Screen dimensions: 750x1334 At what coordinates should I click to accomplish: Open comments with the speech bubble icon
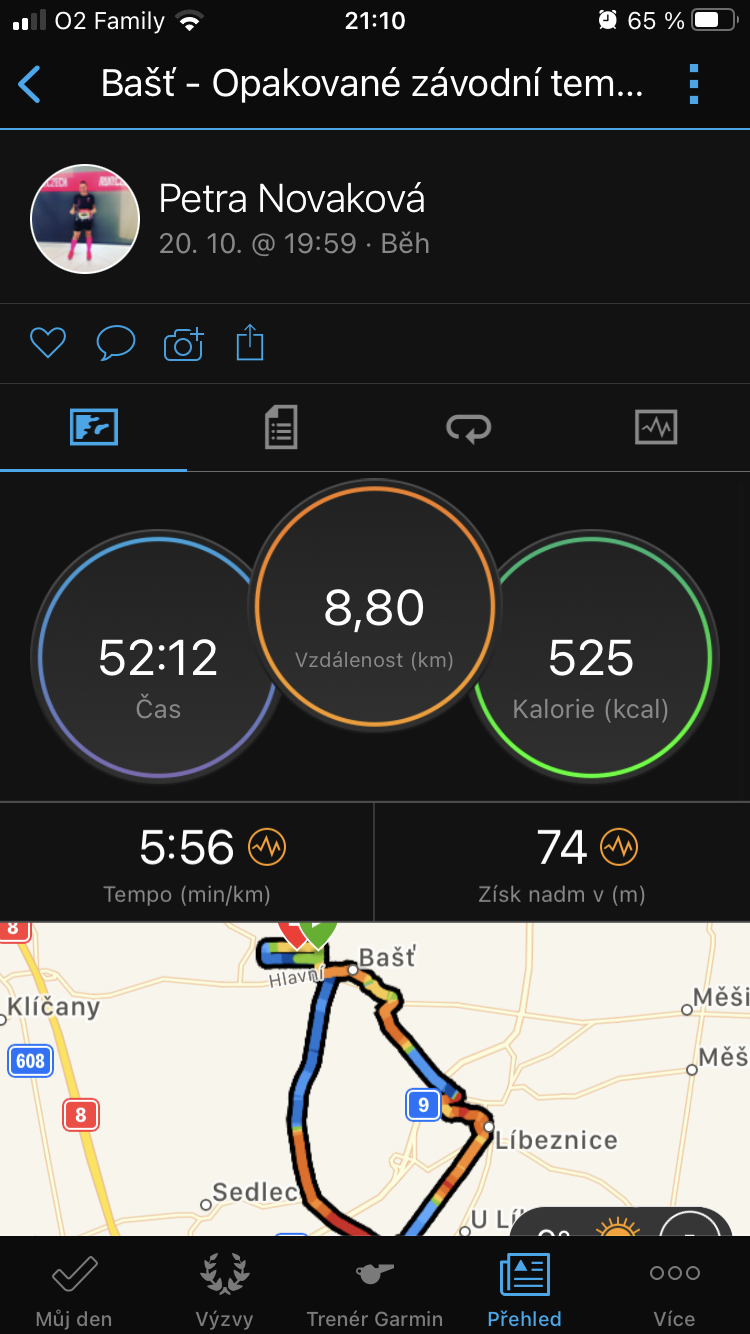(115, 344)
